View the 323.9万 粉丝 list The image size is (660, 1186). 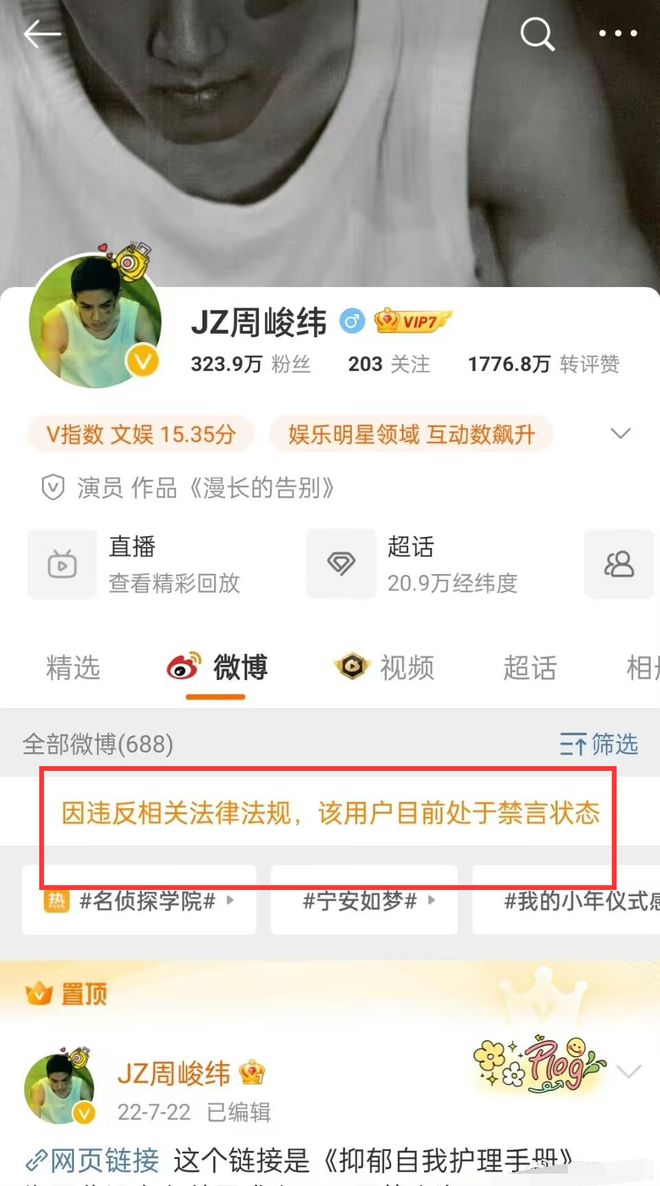point(250,364)
